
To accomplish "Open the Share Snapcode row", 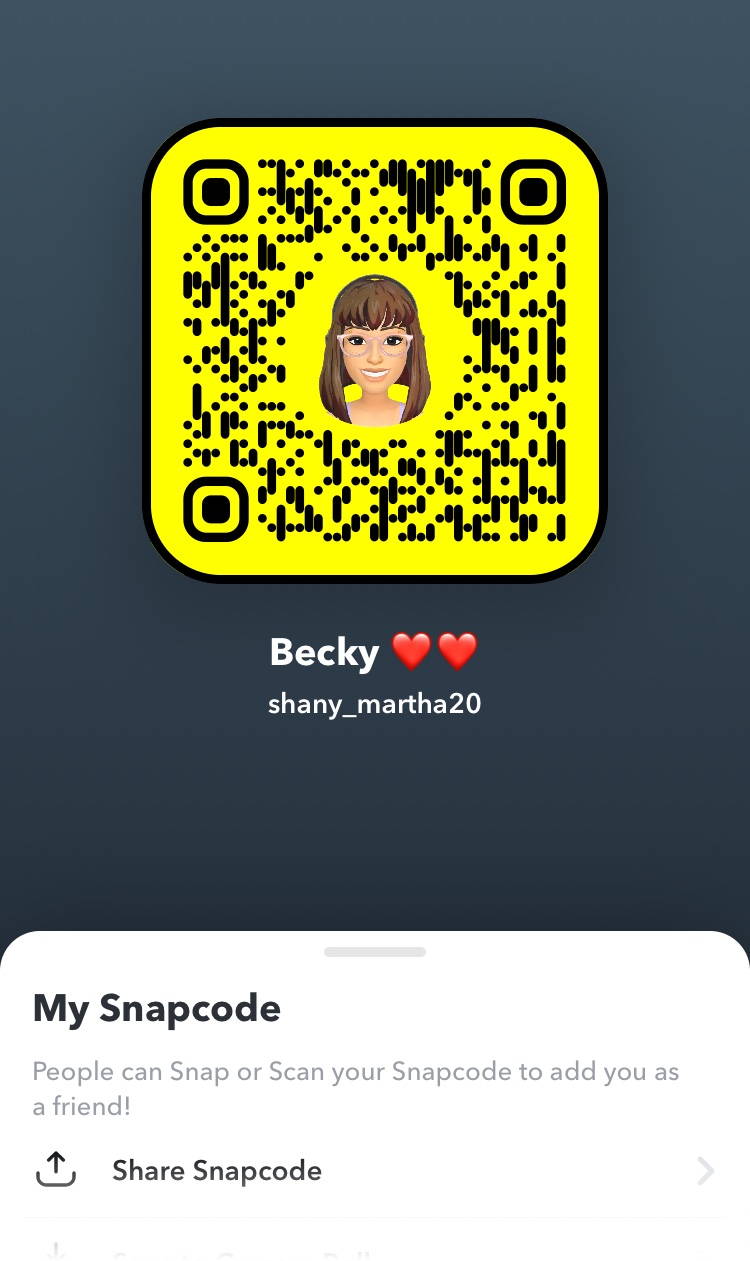I will (x=375, y=1170).
